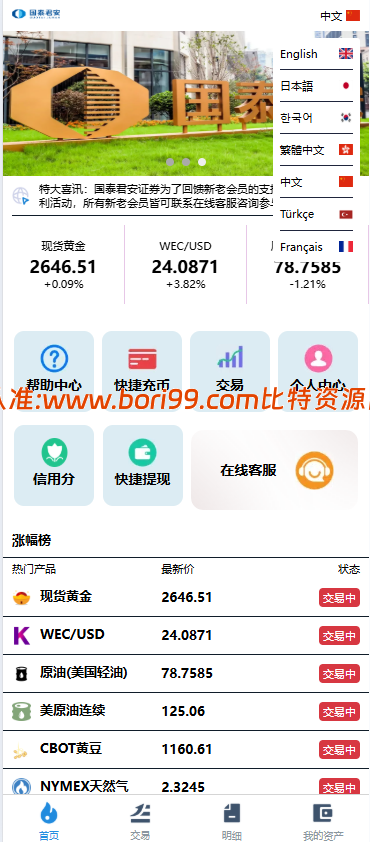Pick 한국어 as the language
Screen dimensions: 370x842
coord(316,118)
